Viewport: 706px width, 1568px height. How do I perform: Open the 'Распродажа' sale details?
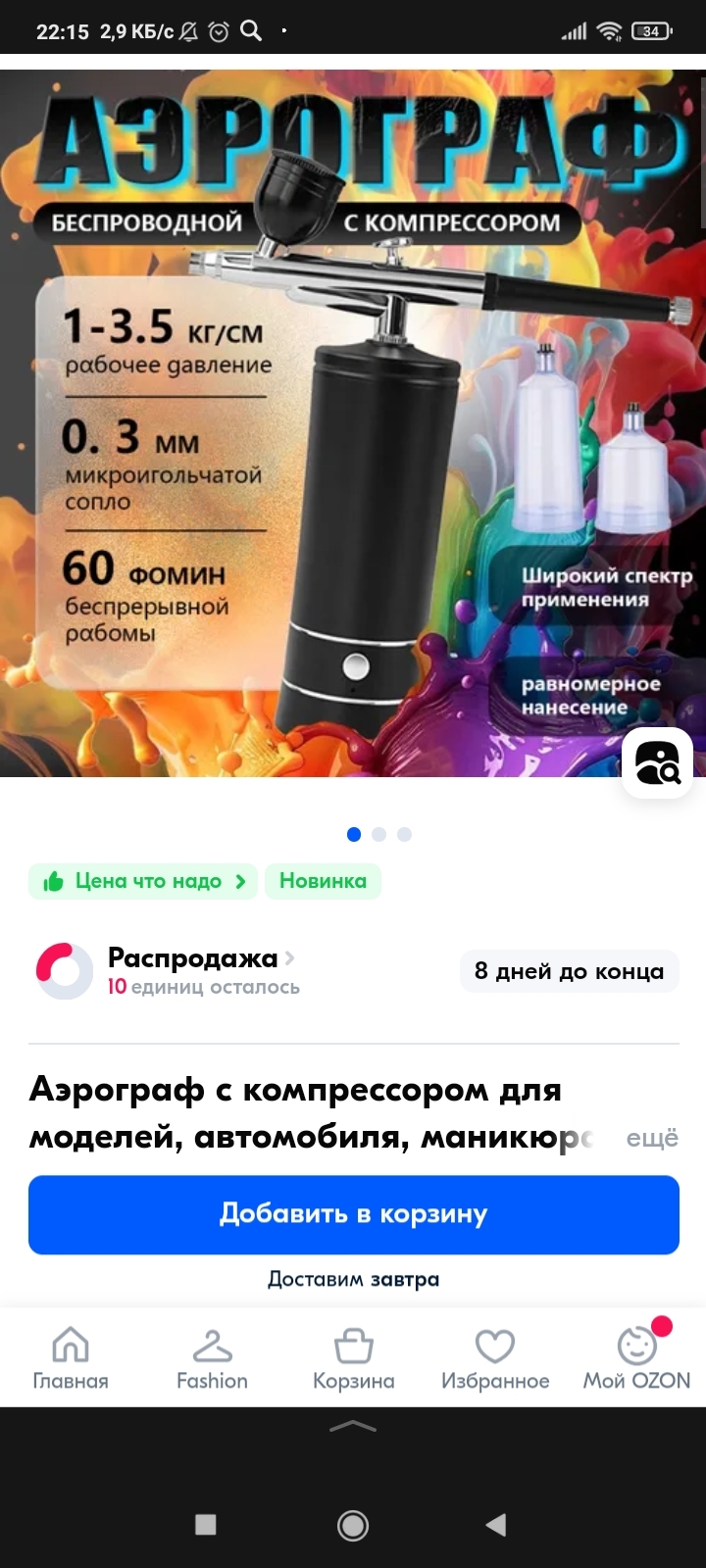pyautogui.click(x=193, y=958)
